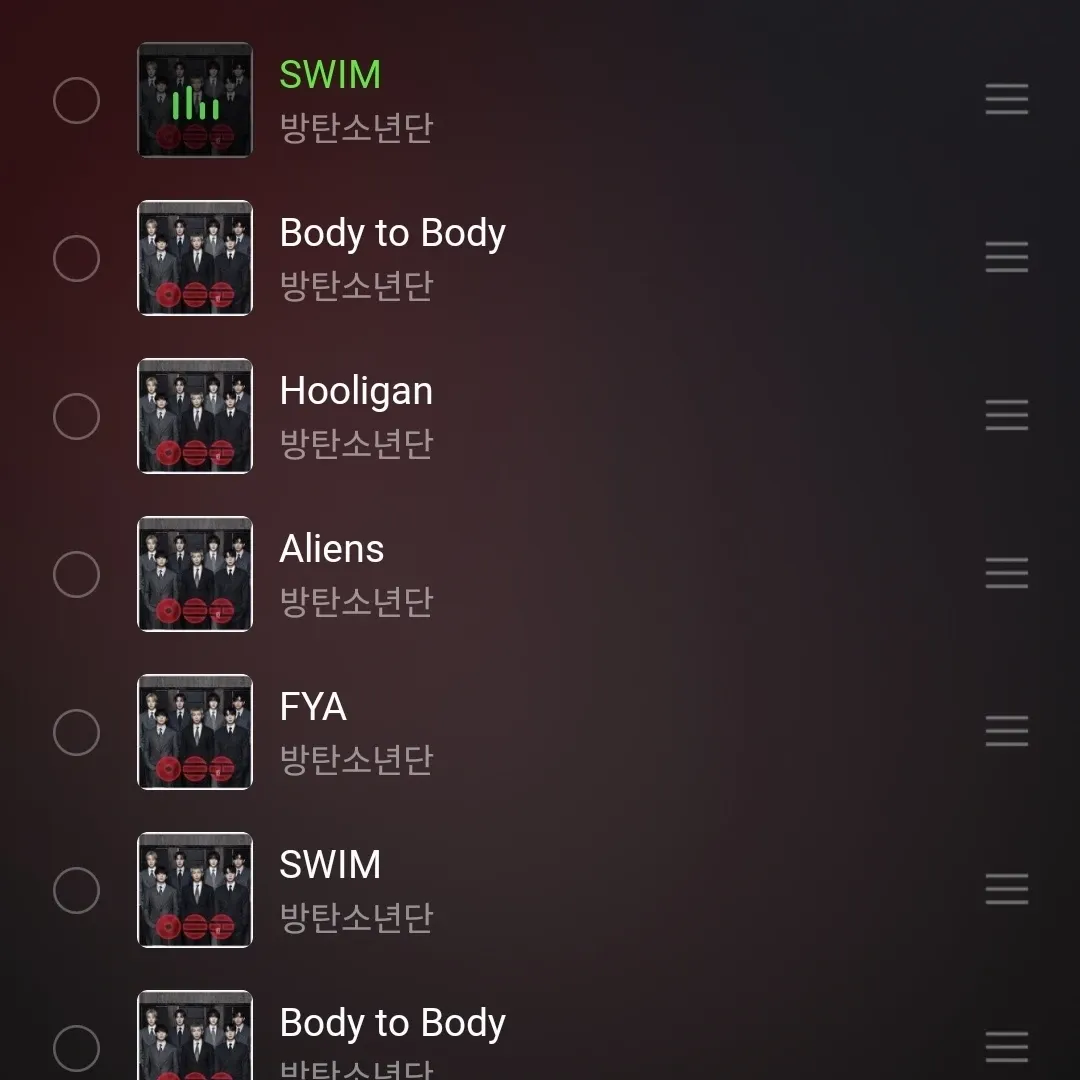Select the circle beside the green playing SWIM

point(76,101)
